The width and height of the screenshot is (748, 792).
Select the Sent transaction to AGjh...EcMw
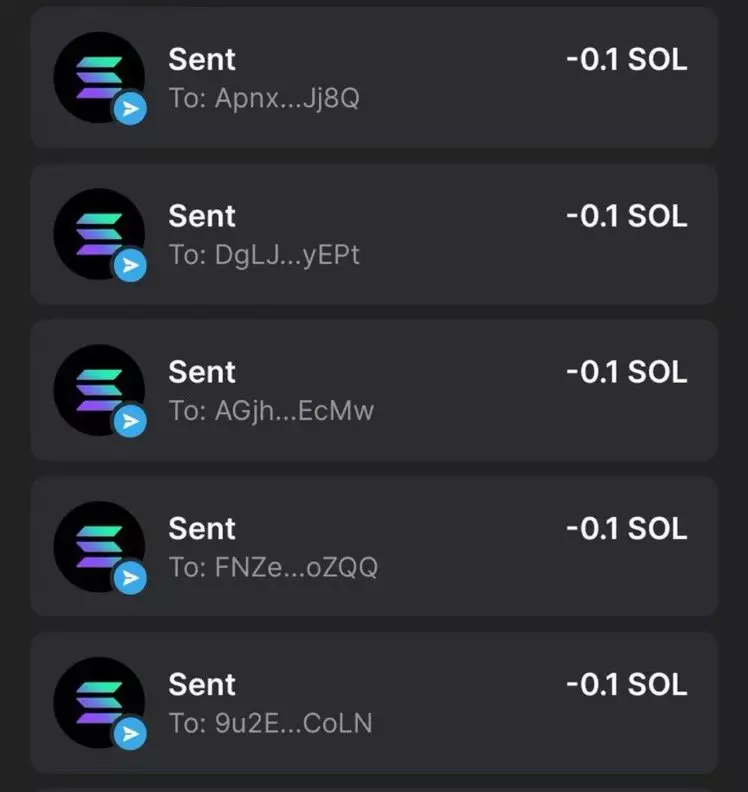pos(374,390)
